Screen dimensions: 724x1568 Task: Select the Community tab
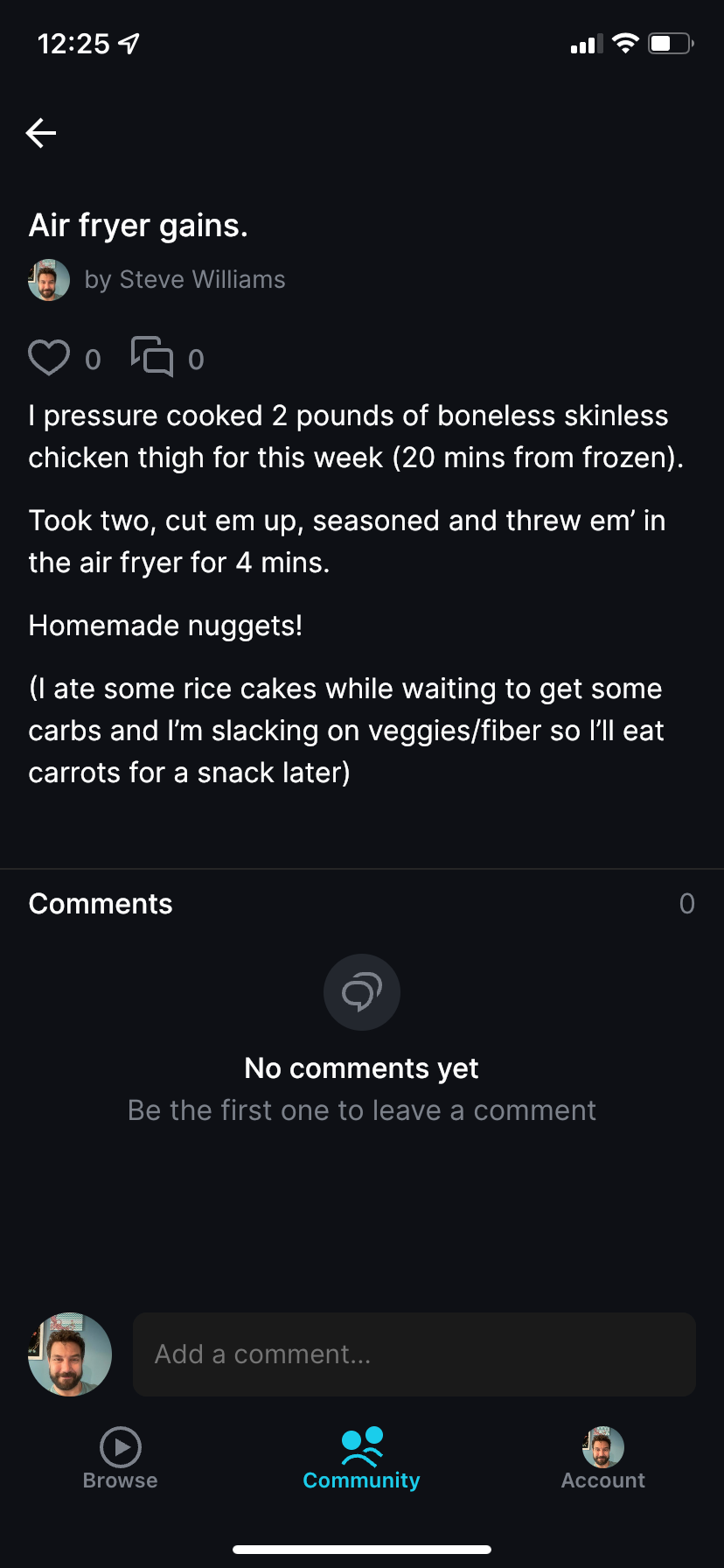pos(362,1459)
